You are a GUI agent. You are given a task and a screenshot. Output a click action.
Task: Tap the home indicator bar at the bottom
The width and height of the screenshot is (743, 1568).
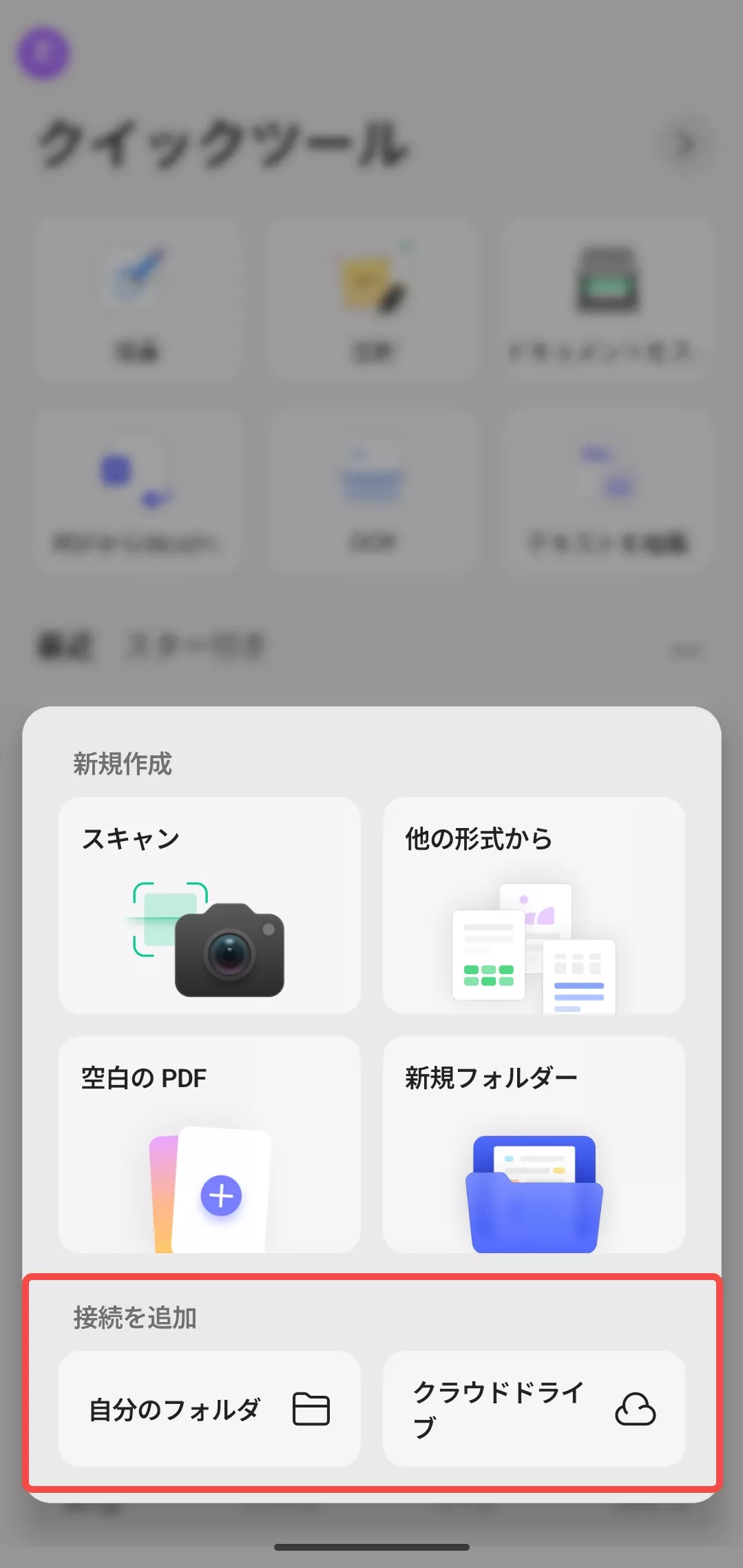(371, 1545)
